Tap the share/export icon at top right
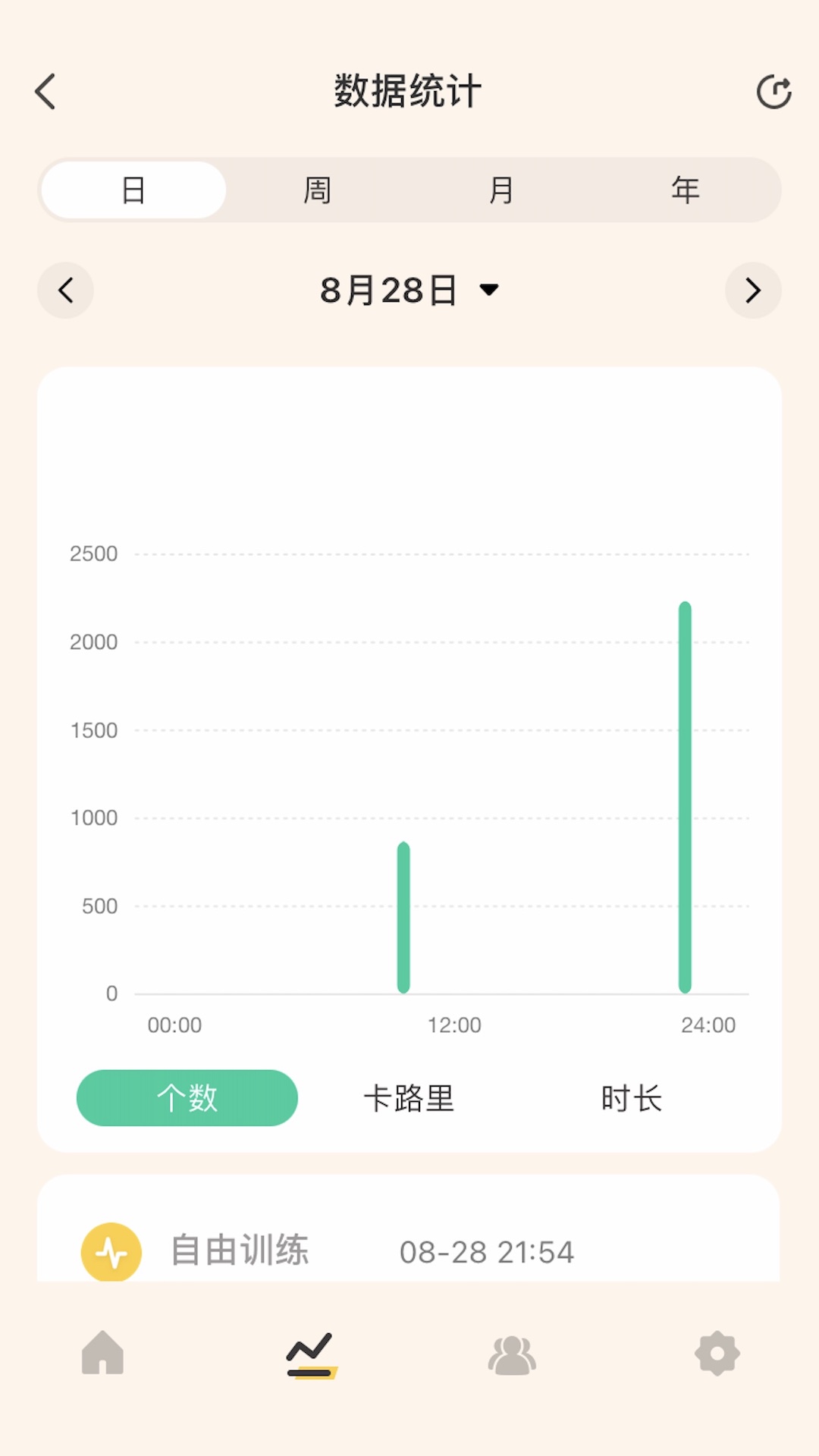This screenshot has height=1456, width=819. coord(774,90)
